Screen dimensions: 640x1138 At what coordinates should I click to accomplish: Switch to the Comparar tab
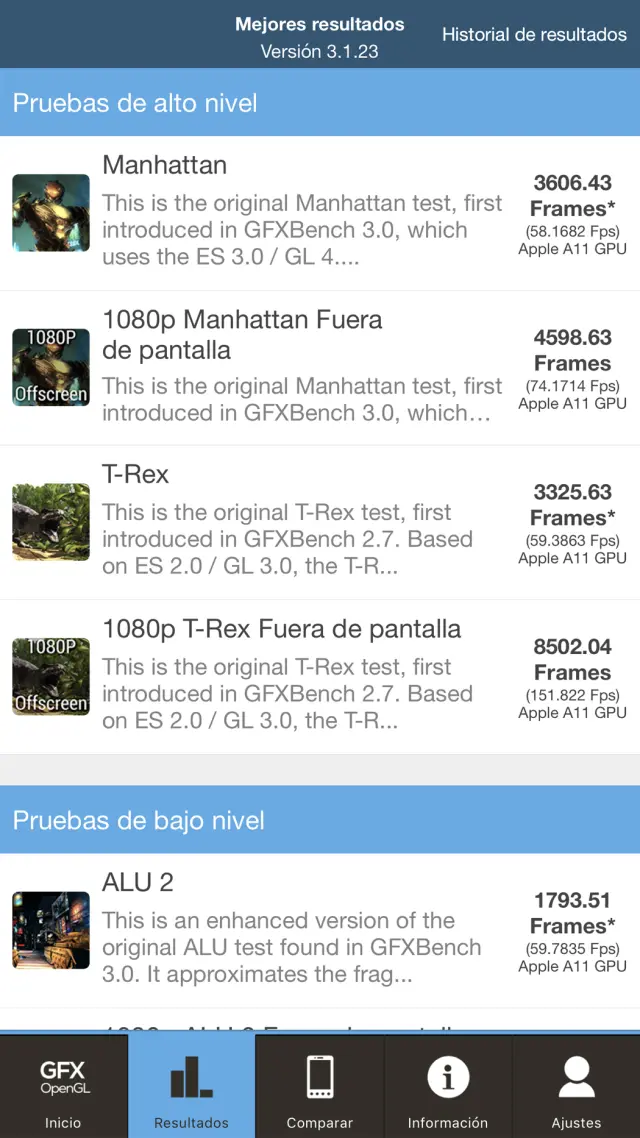coord(320,1086)
